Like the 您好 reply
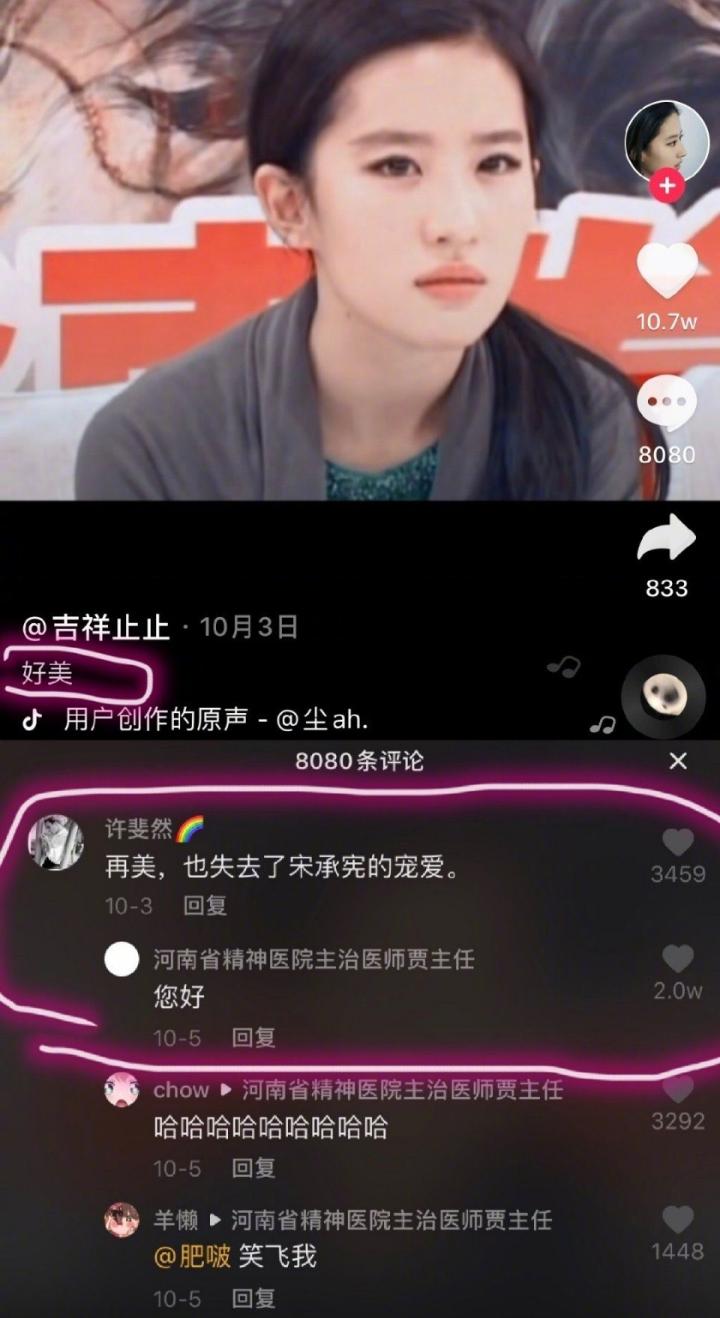Image resolution: width=720 pixels, height=1318 pixels. (678, 960)
